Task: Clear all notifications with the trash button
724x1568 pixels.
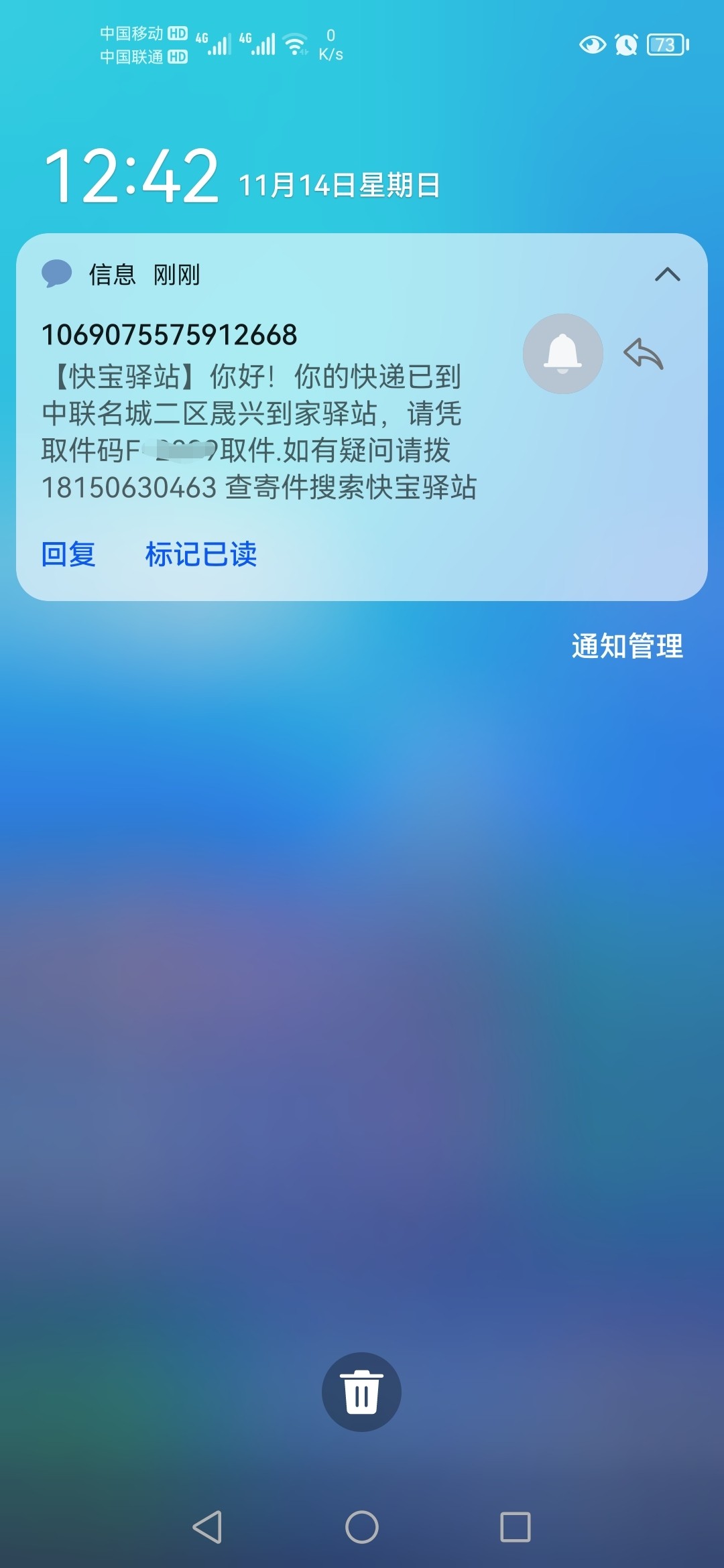Action: click(361, 1392)
